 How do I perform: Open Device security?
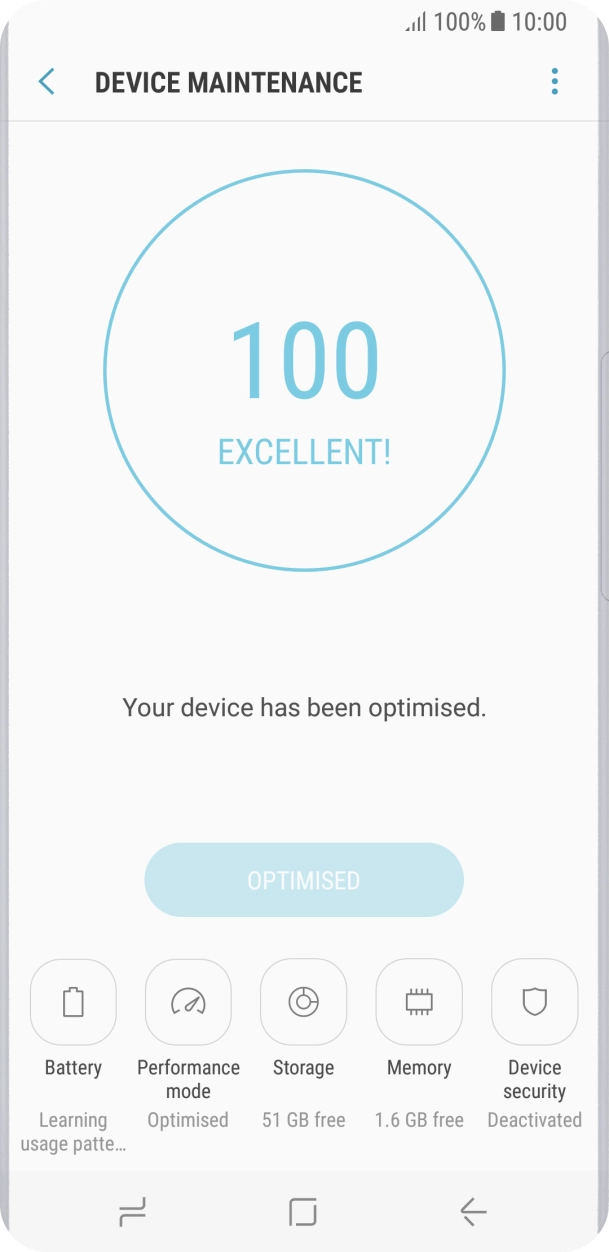coord(534,1002)
